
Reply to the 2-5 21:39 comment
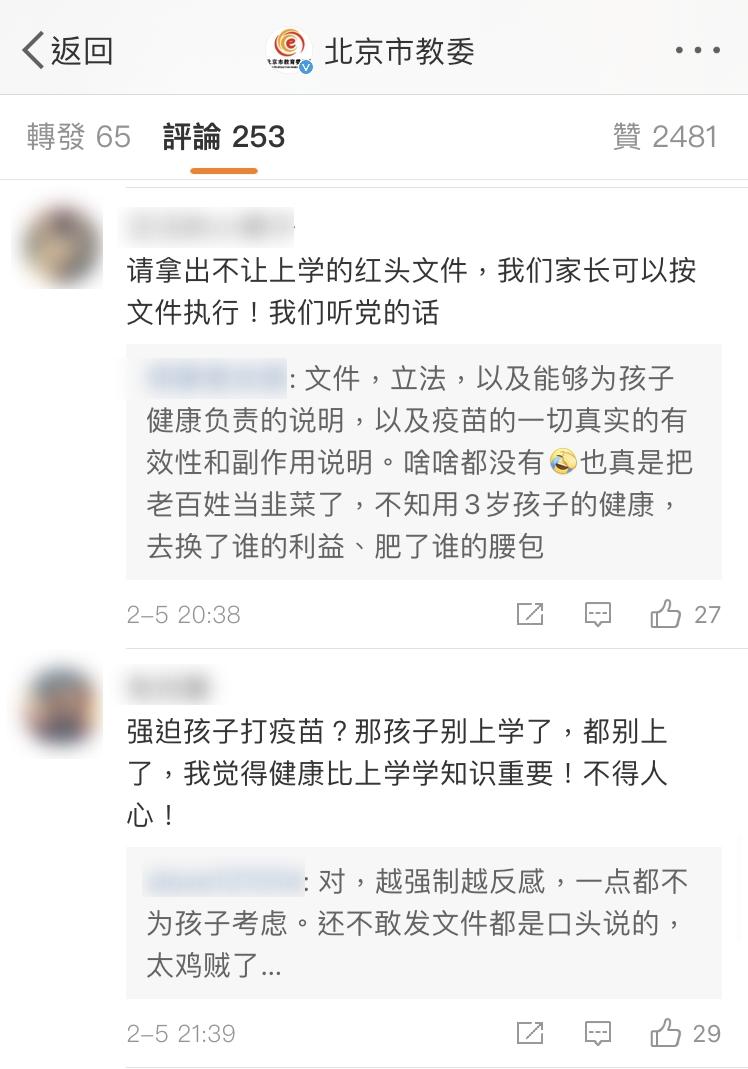tap(597, 1033)
